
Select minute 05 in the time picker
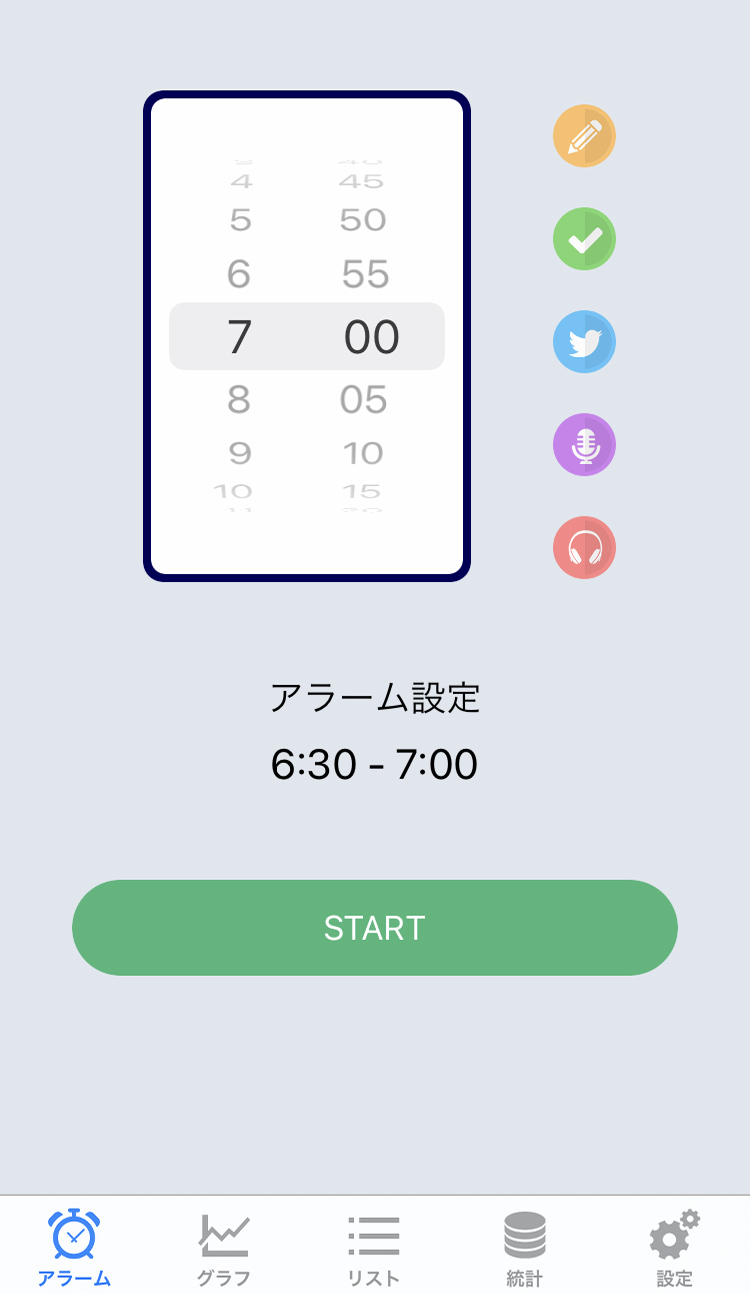point(363,400)
